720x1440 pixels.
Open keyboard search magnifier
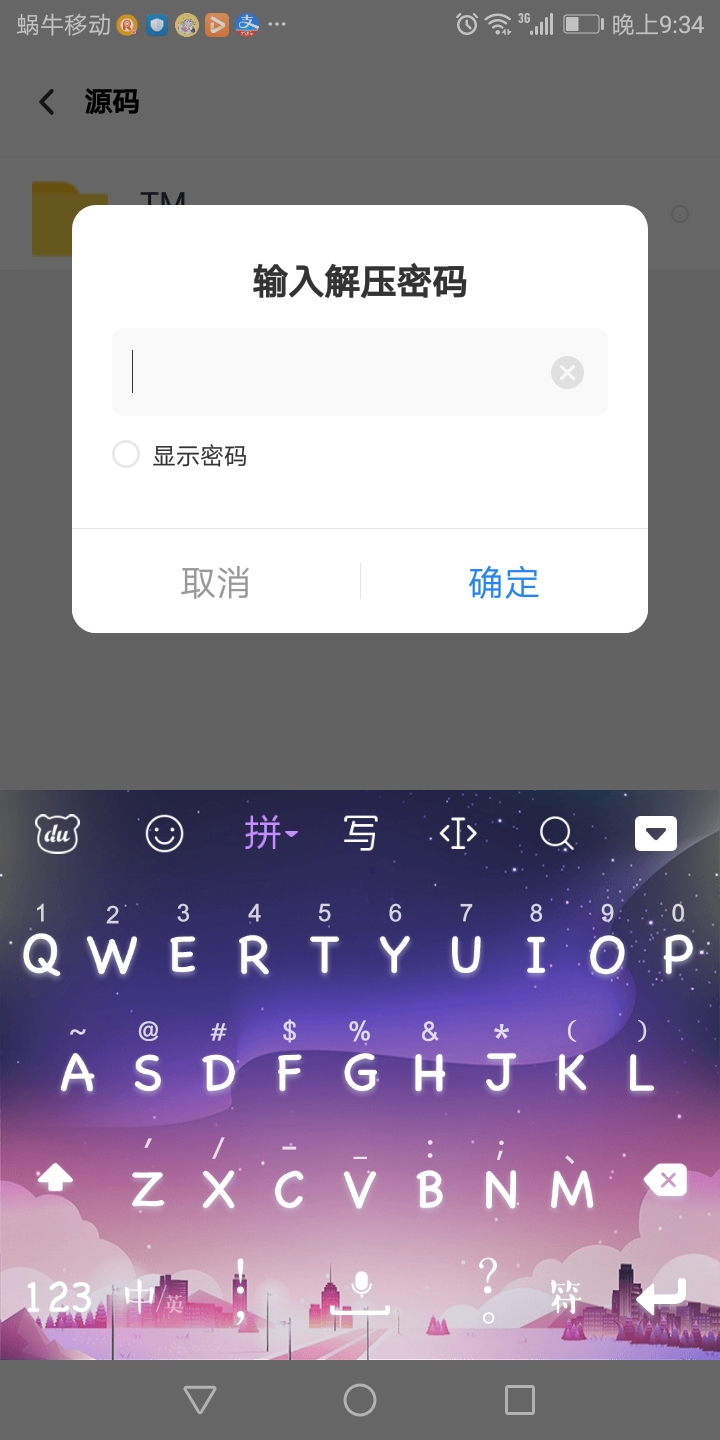point(556,833)
